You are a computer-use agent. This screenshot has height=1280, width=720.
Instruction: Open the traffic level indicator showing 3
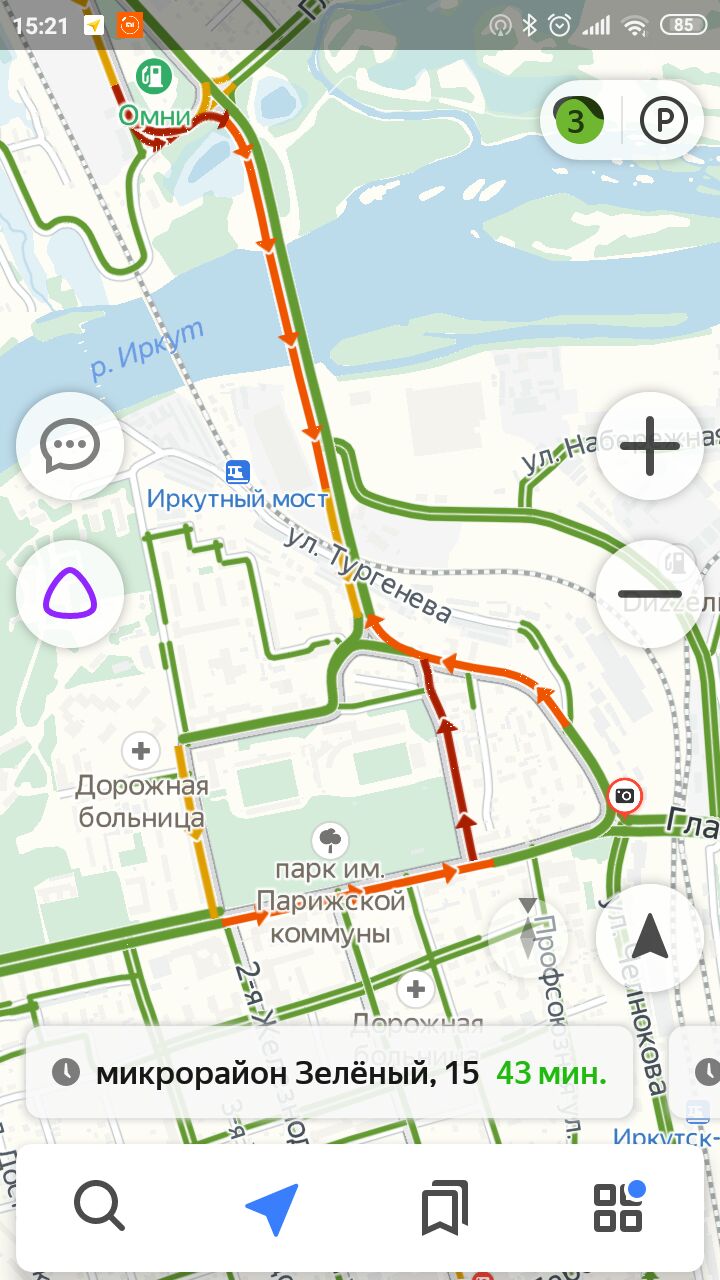(577, 121)
